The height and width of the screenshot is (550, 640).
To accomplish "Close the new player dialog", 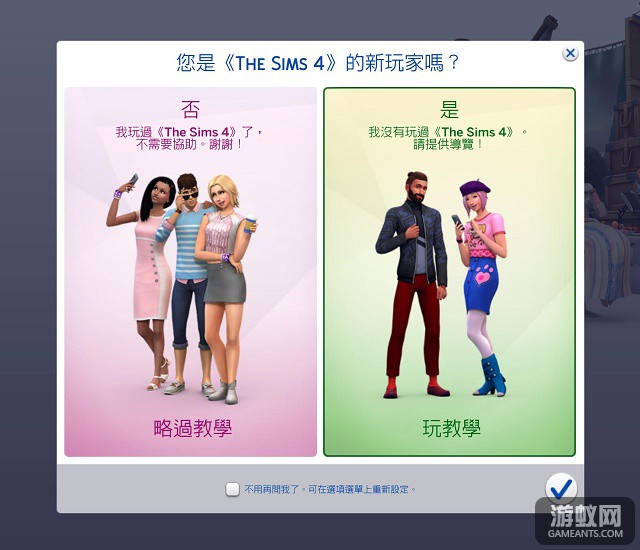I will click(x=570, y=53).
